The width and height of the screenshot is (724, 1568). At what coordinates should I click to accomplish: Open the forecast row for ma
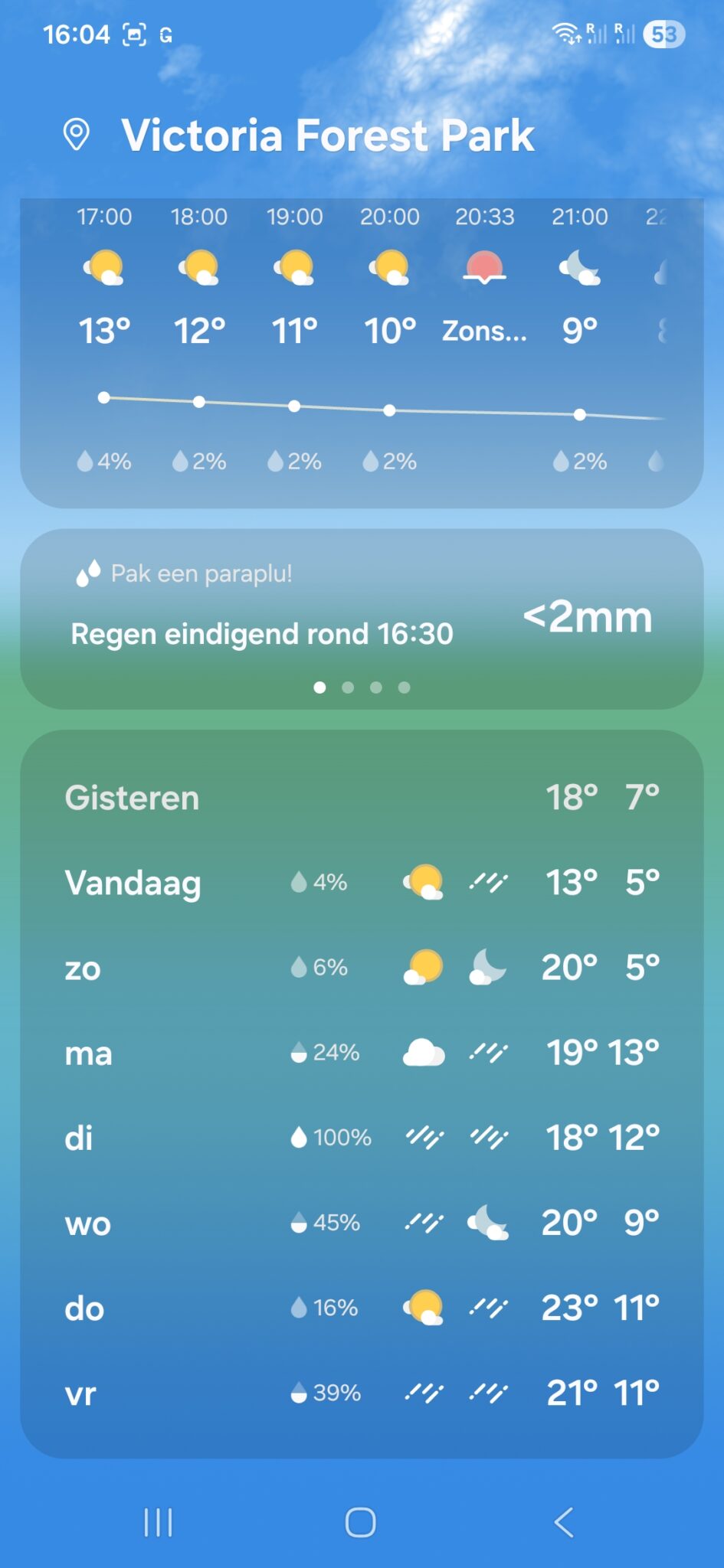362,1053
